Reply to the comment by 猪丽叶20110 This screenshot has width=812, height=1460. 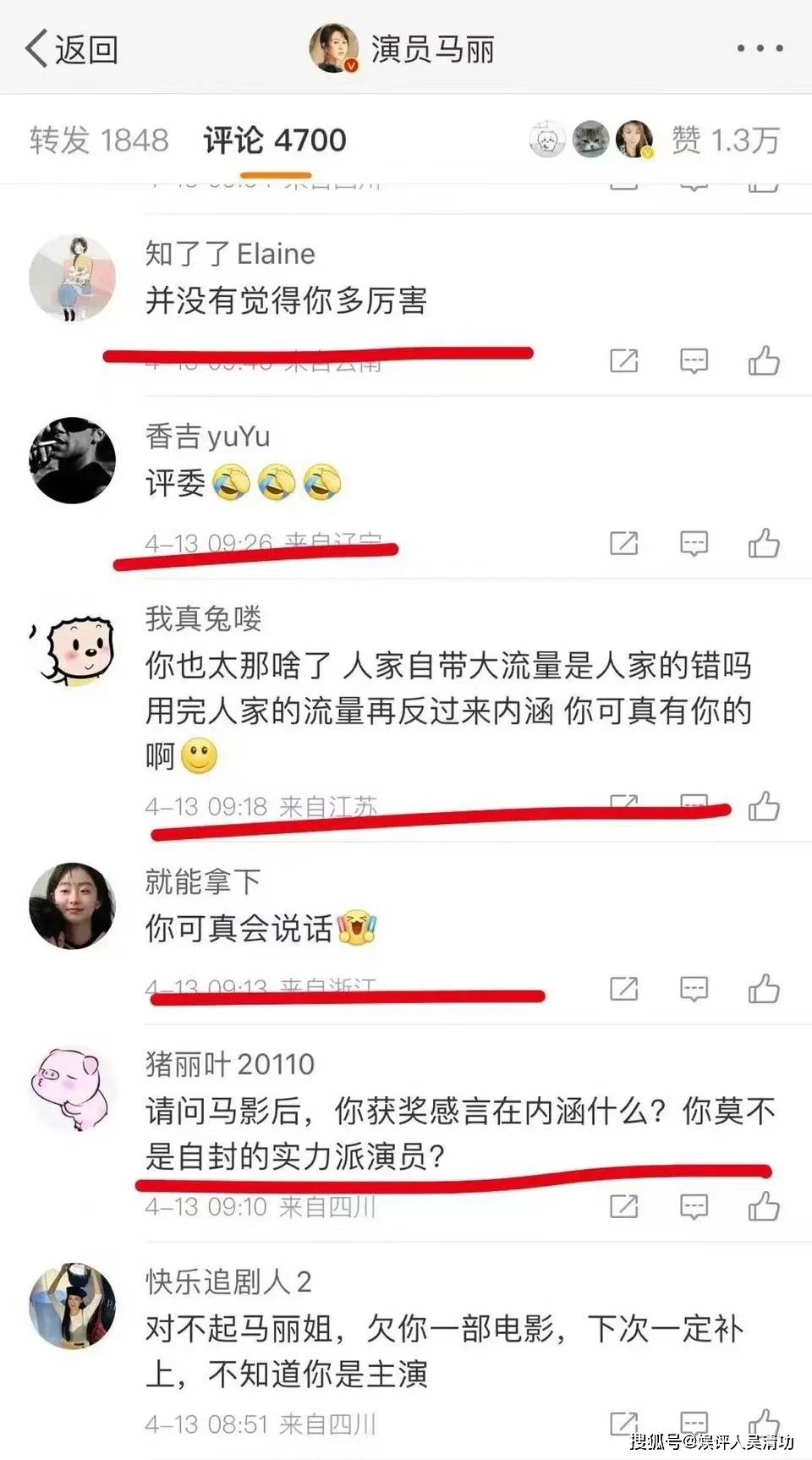[x=694, y=1206]
